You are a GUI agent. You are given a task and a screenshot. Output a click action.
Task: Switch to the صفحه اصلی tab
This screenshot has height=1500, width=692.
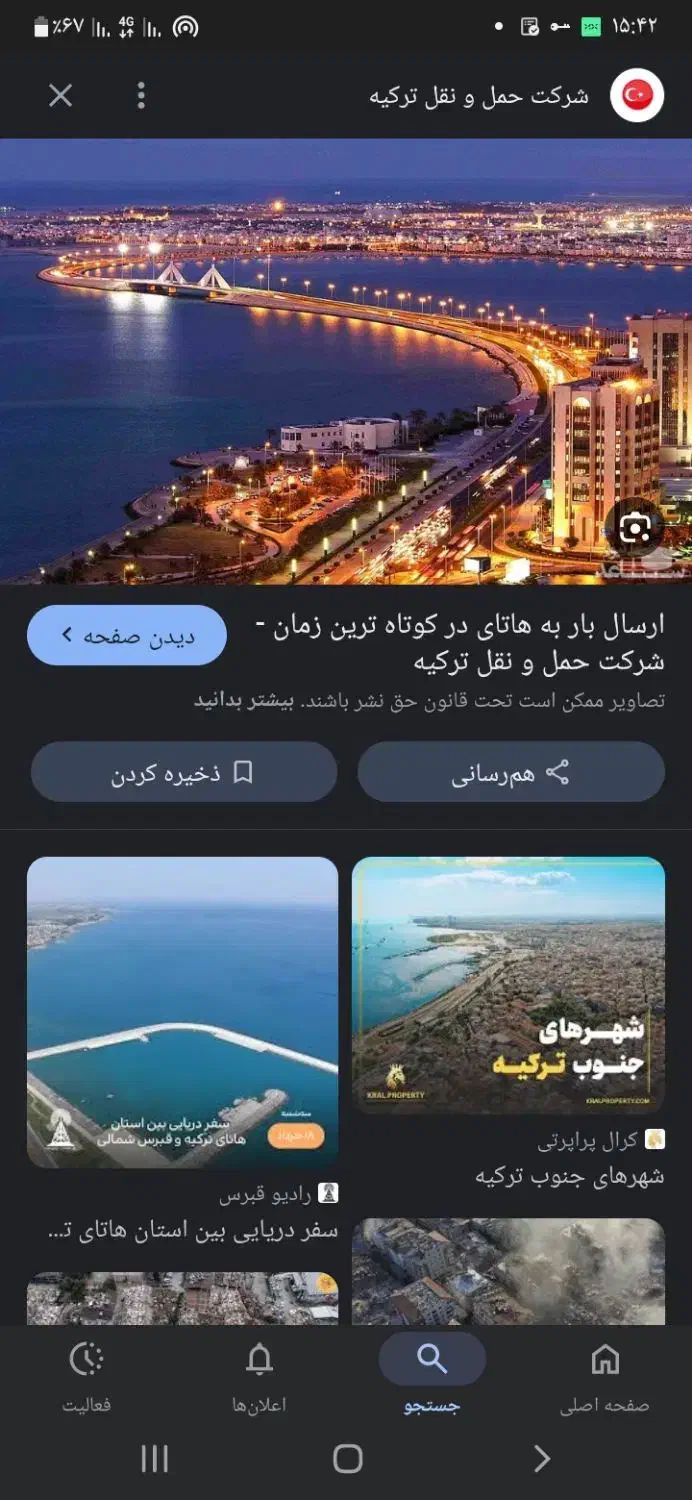pyautogui.click(x=604, y=1377)
